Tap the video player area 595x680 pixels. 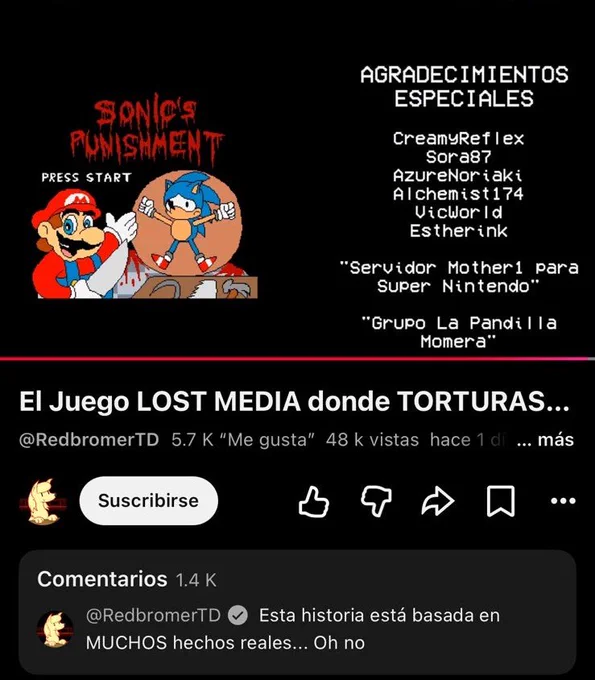tap(298, 178)
